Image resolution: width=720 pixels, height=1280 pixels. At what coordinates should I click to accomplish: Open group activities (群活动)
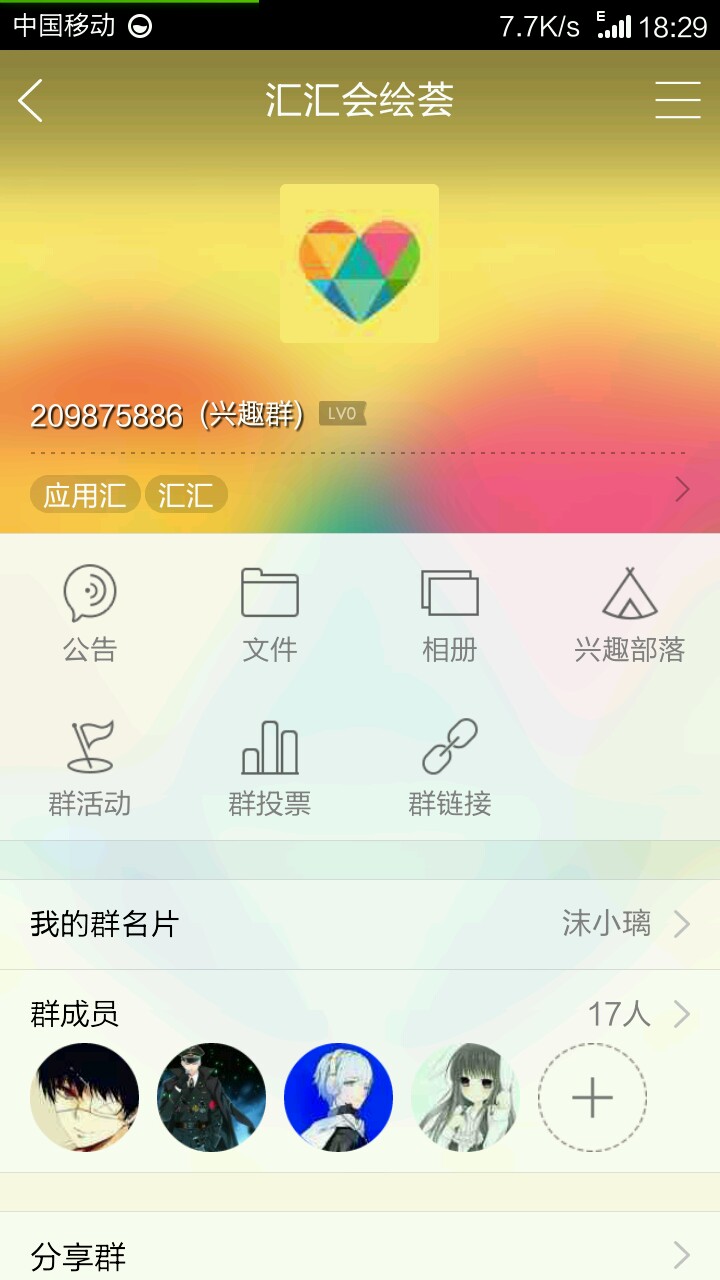(90, 767)
